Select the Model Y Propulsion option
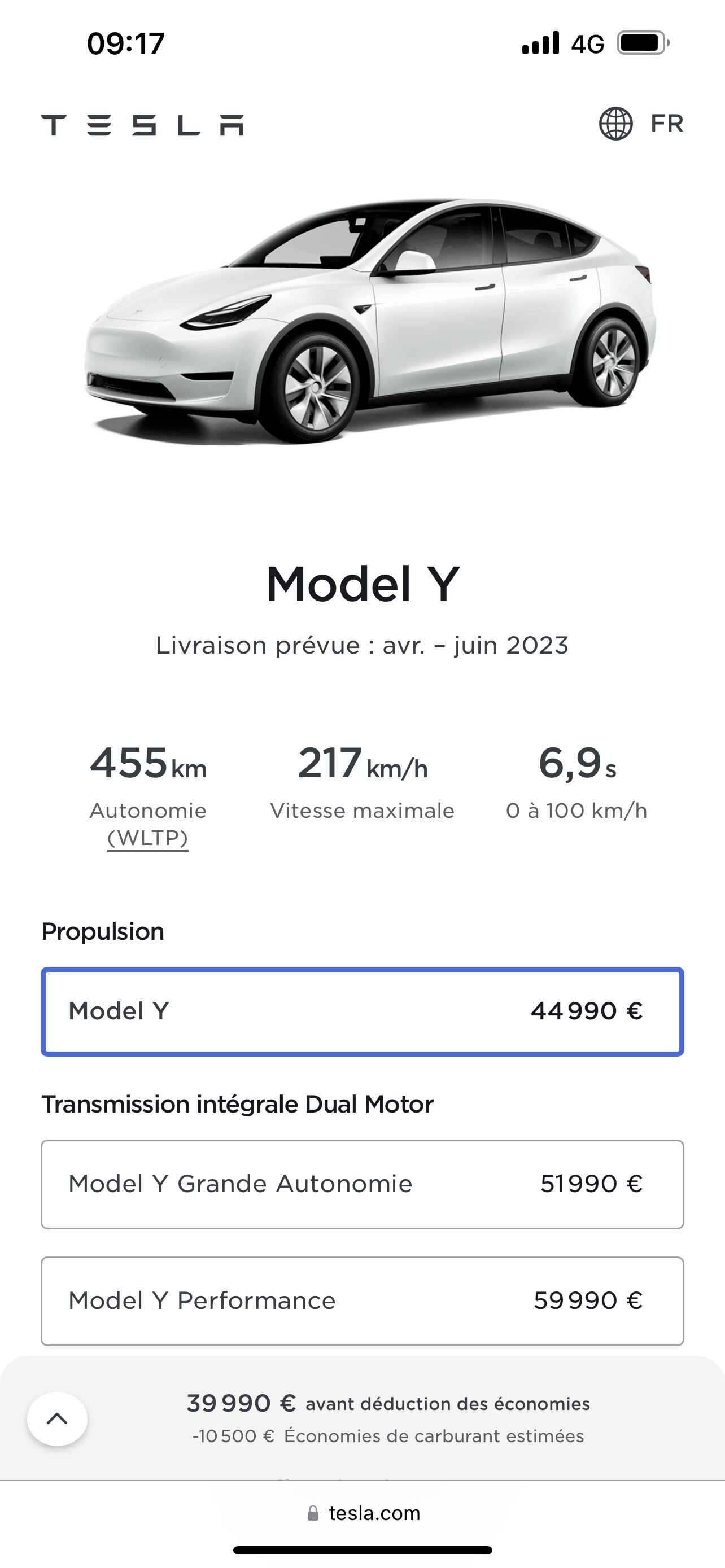Viewport: 725px width, 1568px height. point(362,1011)
